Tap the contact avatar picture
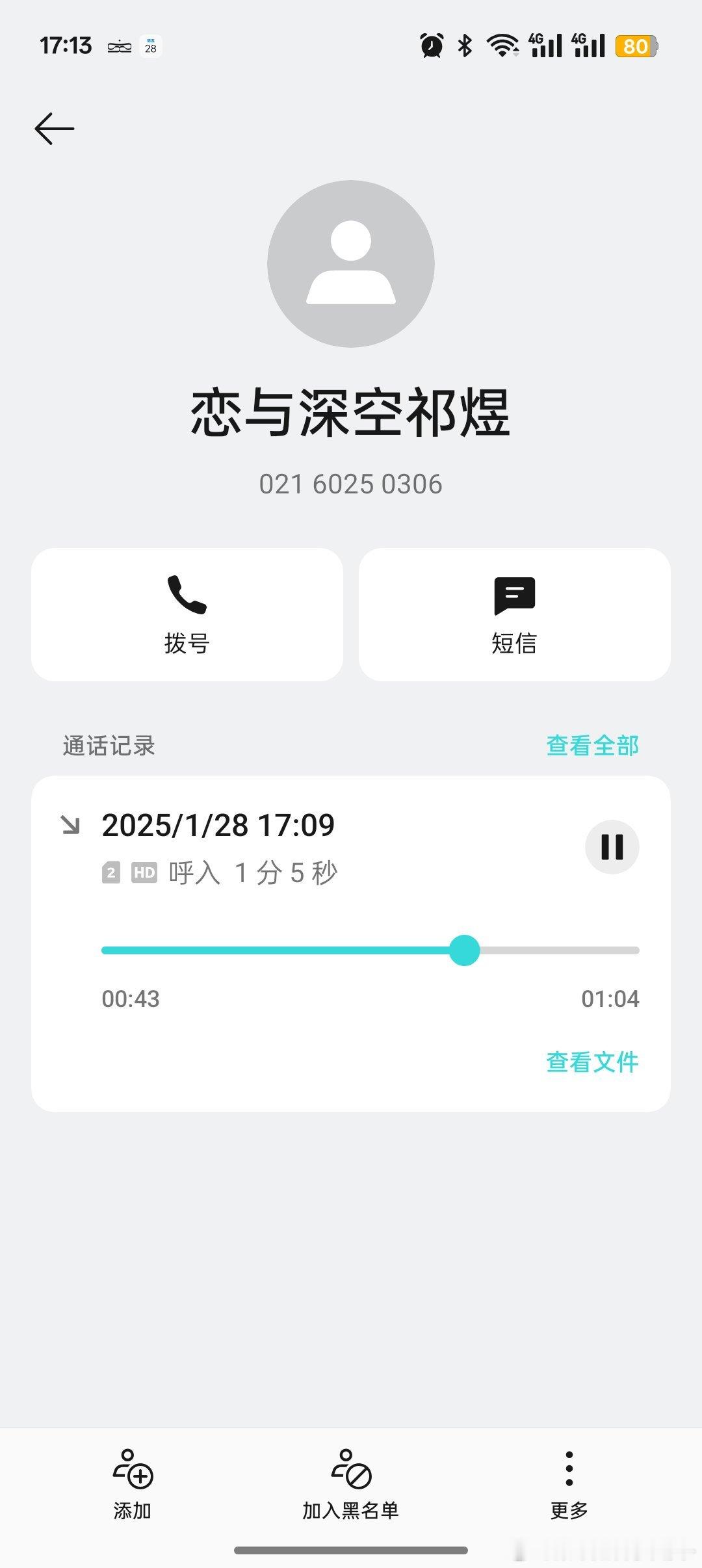The height and width of the screenshot is (1568, 702). [351, 264]
